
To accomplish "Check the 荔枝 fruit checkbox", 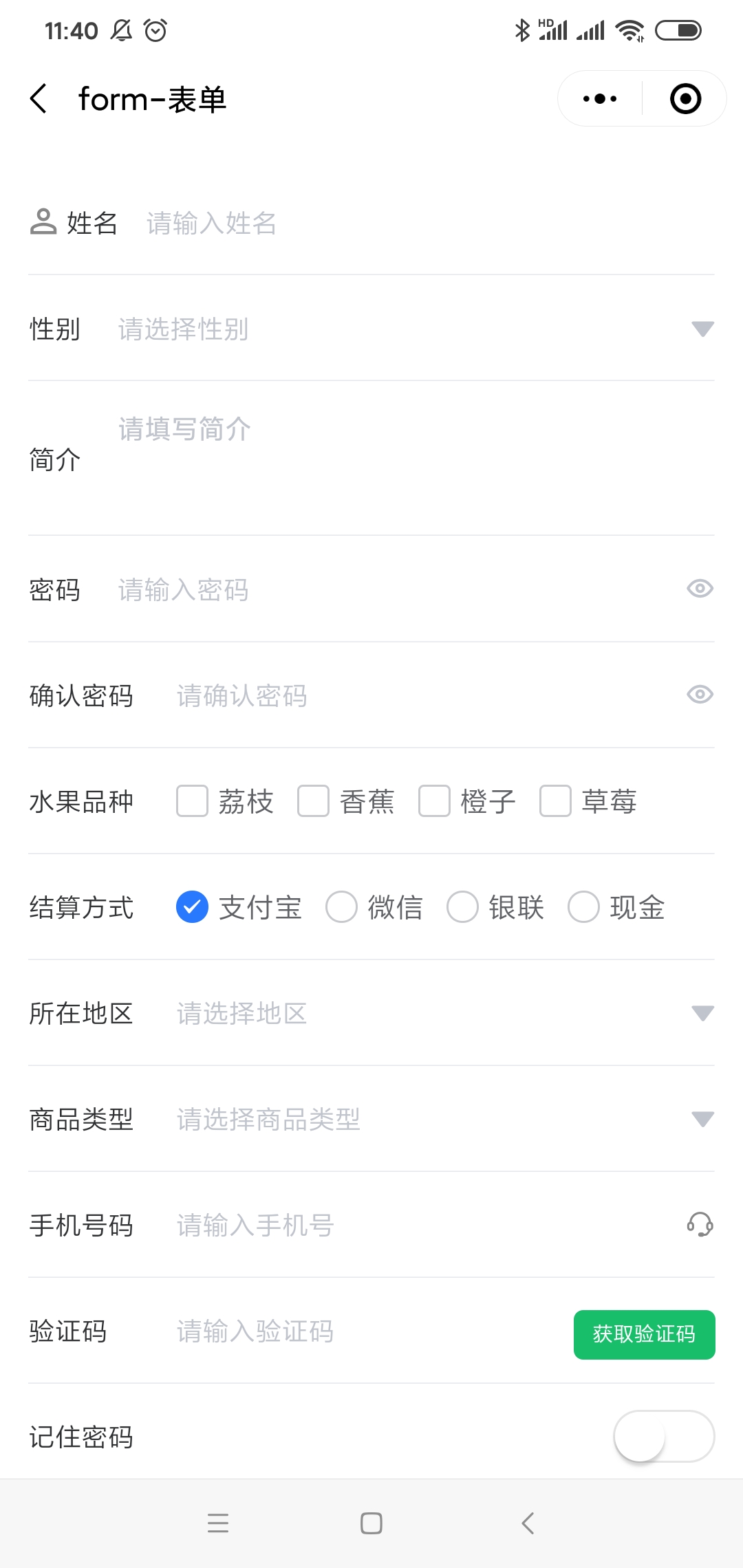I will tap(192, 801).
